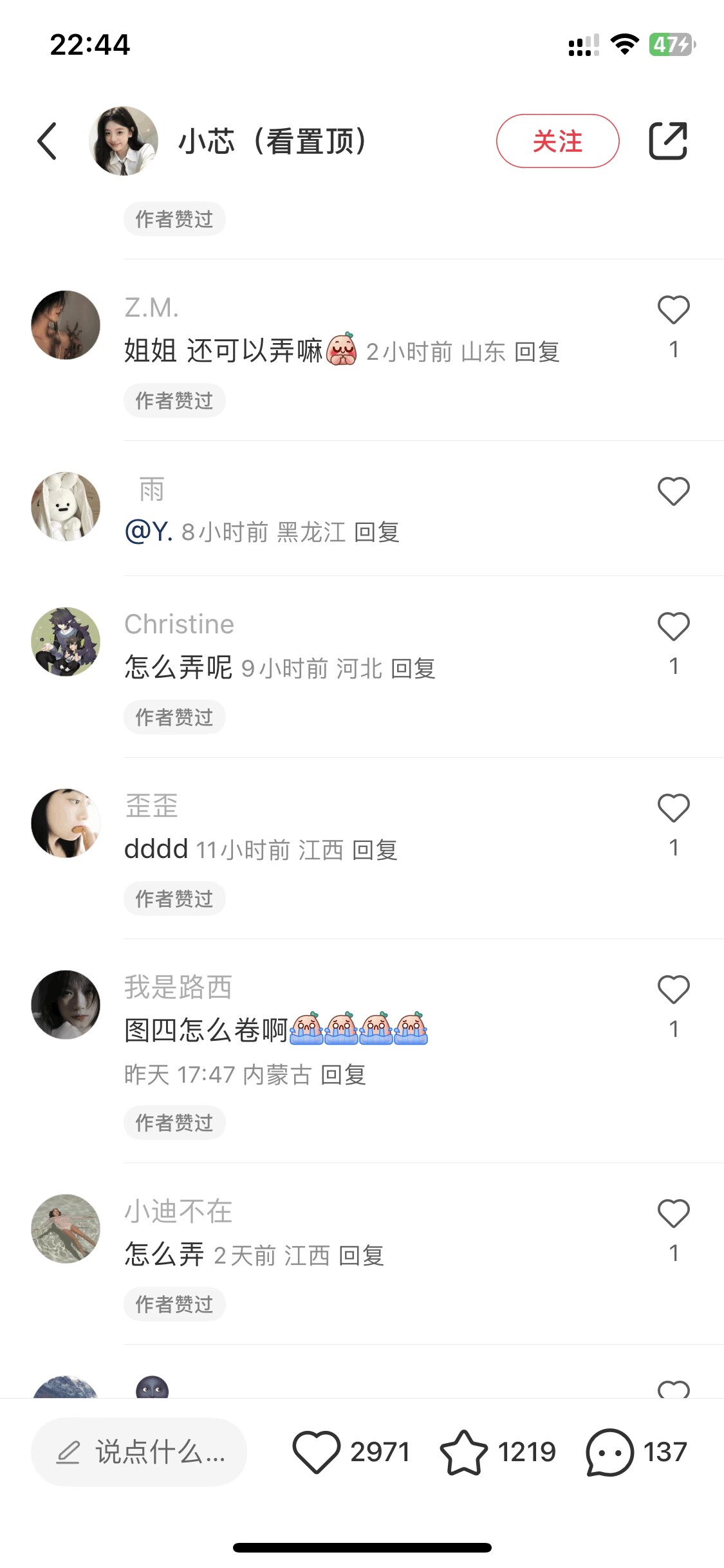Open the @Y. mention link
Viewport: 724px width, 1568px height.
click(149, 532)
